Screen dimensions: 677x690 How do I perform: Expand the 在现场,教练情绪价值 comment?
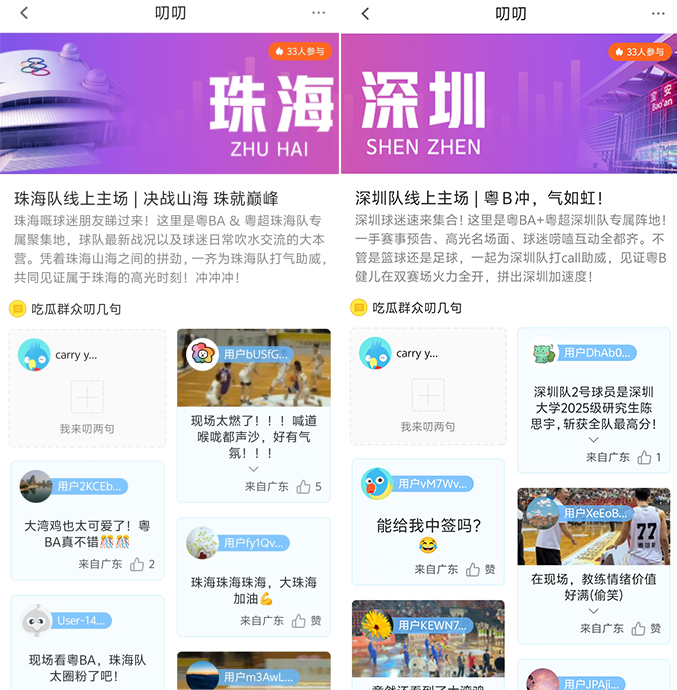[x=594, y=611]
